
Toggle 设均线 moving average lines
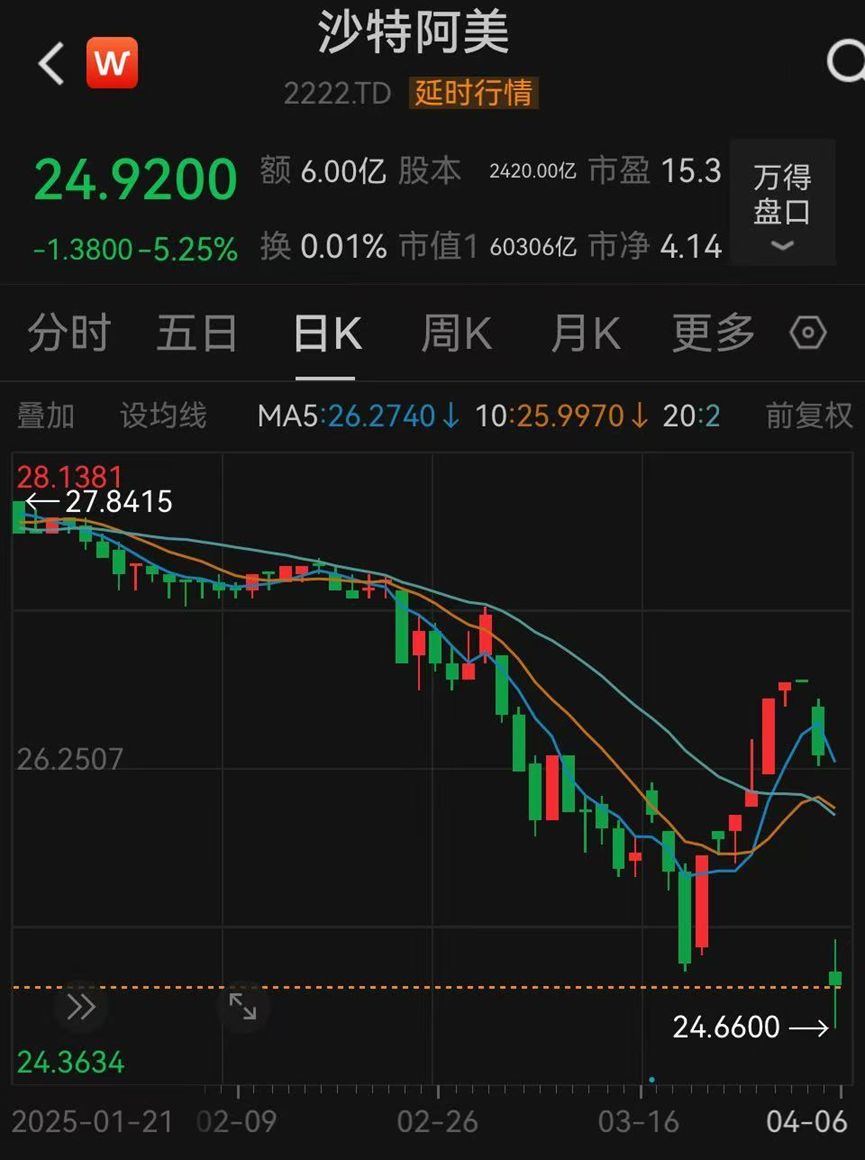point(163,414)
